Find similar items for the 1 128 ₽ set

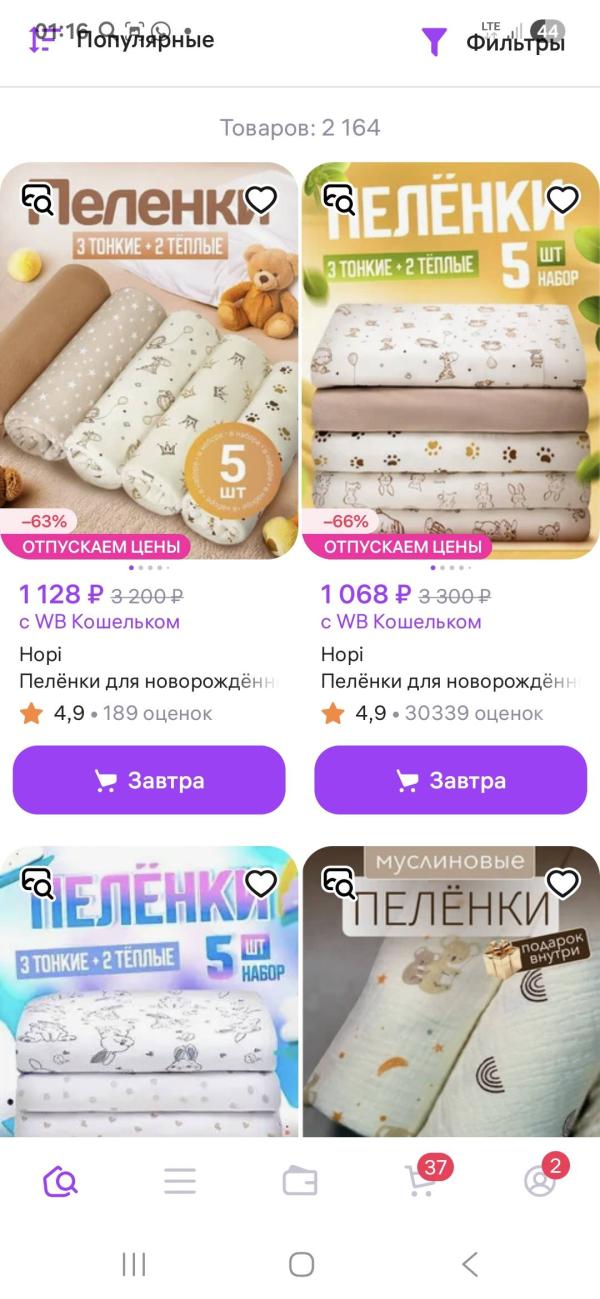[x=39, y=200]
